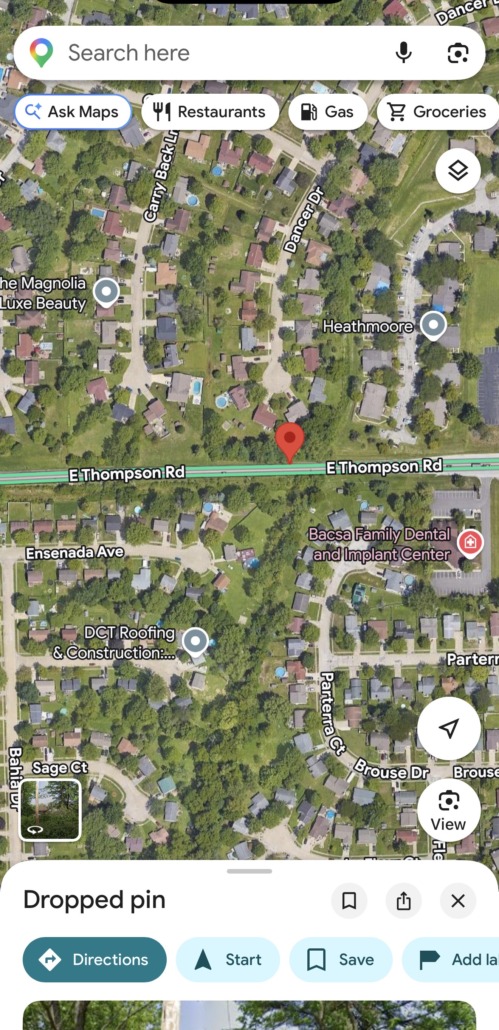Viewport: 499px width, 1030px height.
Task: Tap the Save chip
Action: tap(341, 960)
